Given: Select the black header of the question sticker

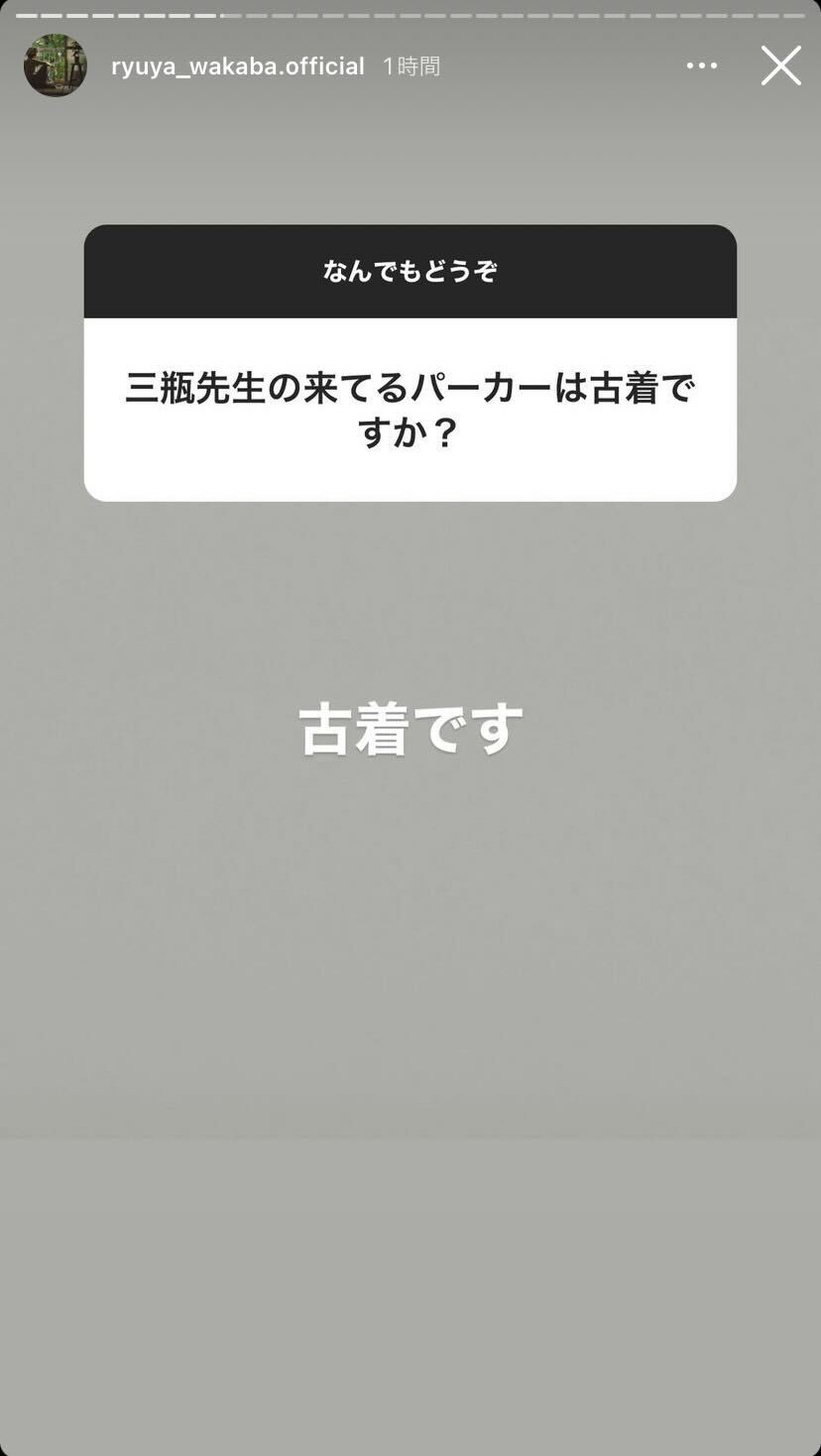Looking at the screenshot, I should pos(410,271).
